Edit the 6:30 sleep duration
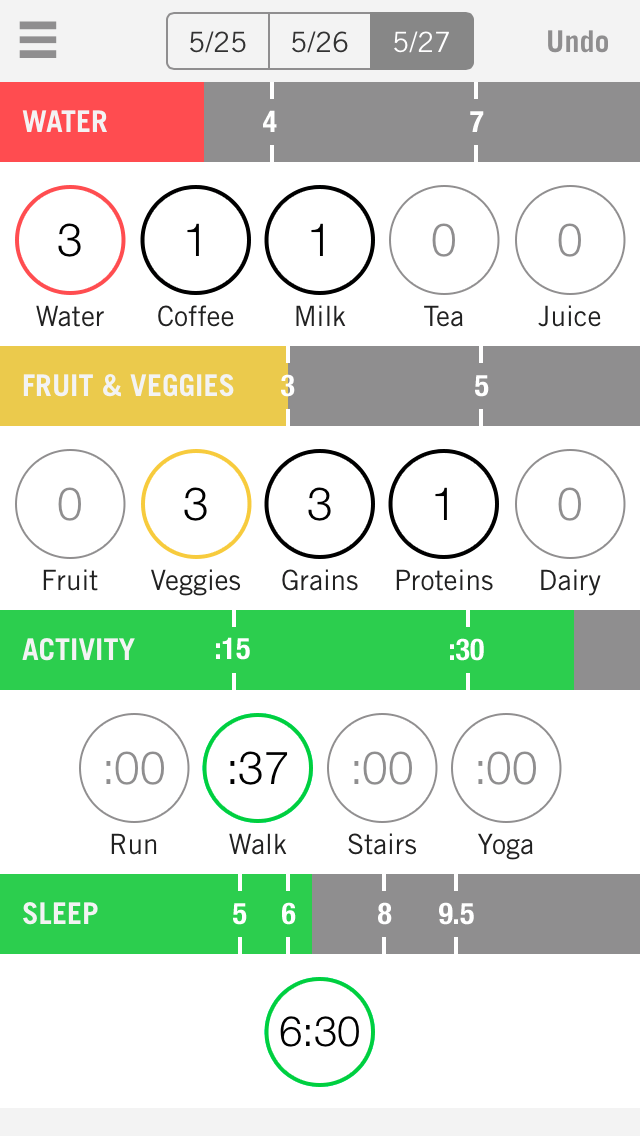This screenshot has height=1136, width=640. coord(320,1032)
